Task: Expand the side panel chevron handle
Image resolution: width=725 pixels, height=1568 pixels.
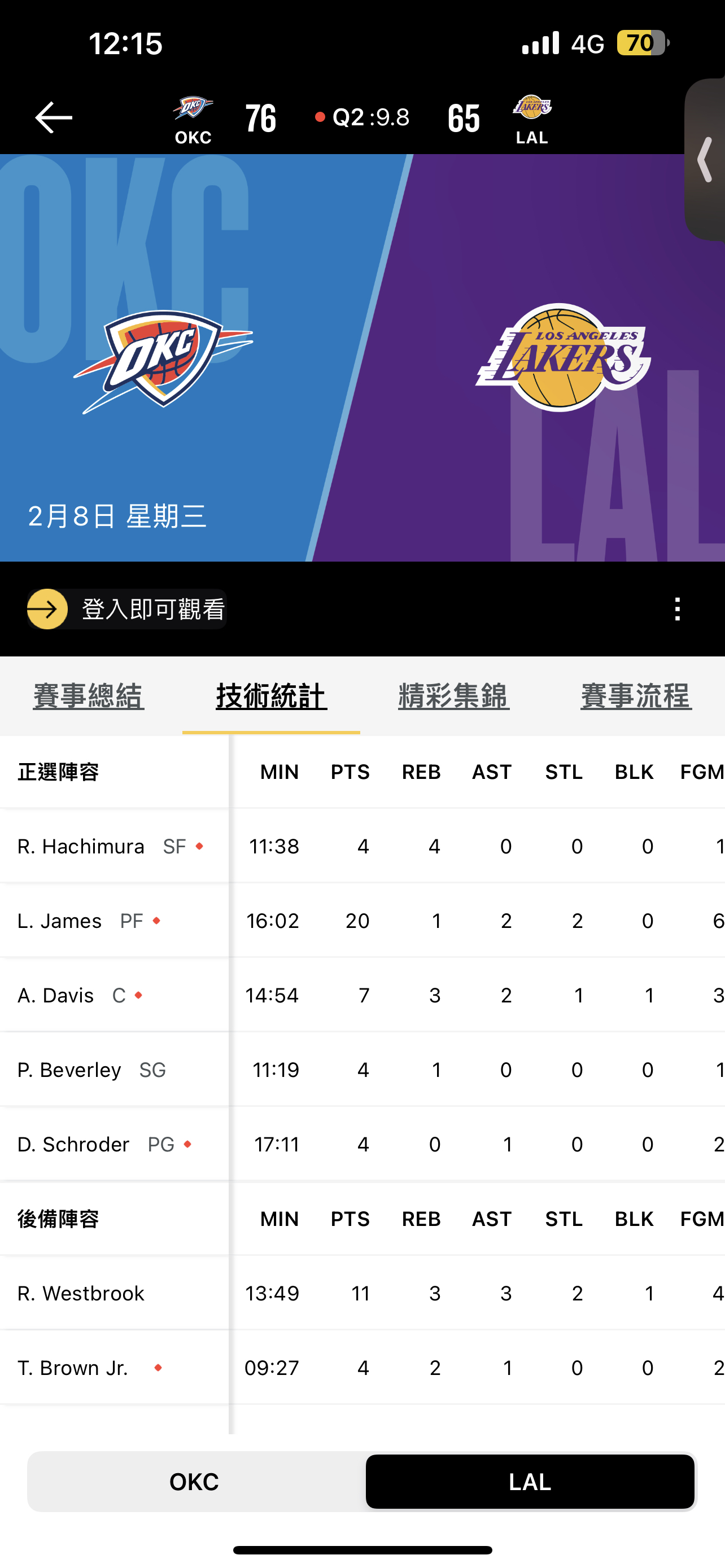Action: point(705,160)
